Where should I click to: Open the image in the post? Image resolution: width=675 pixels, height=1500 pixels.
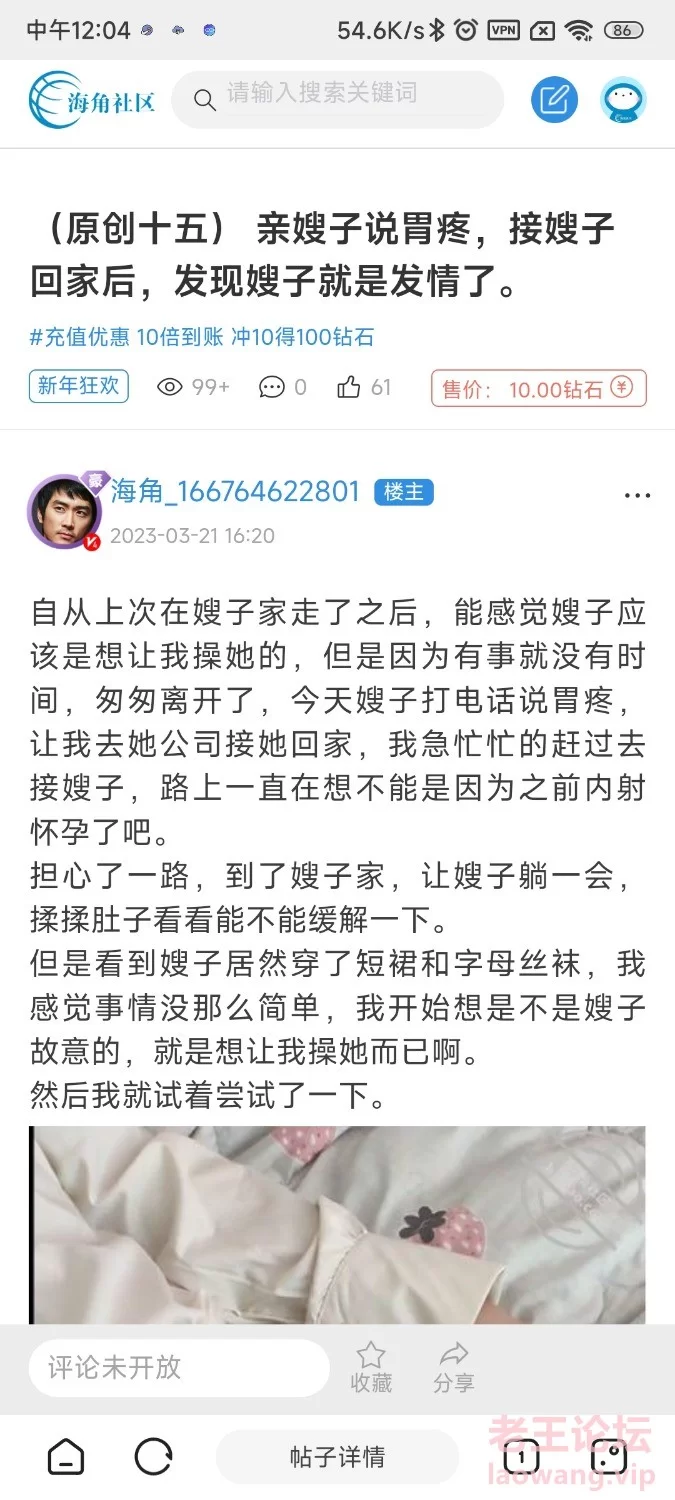(x=337, y=1225)
